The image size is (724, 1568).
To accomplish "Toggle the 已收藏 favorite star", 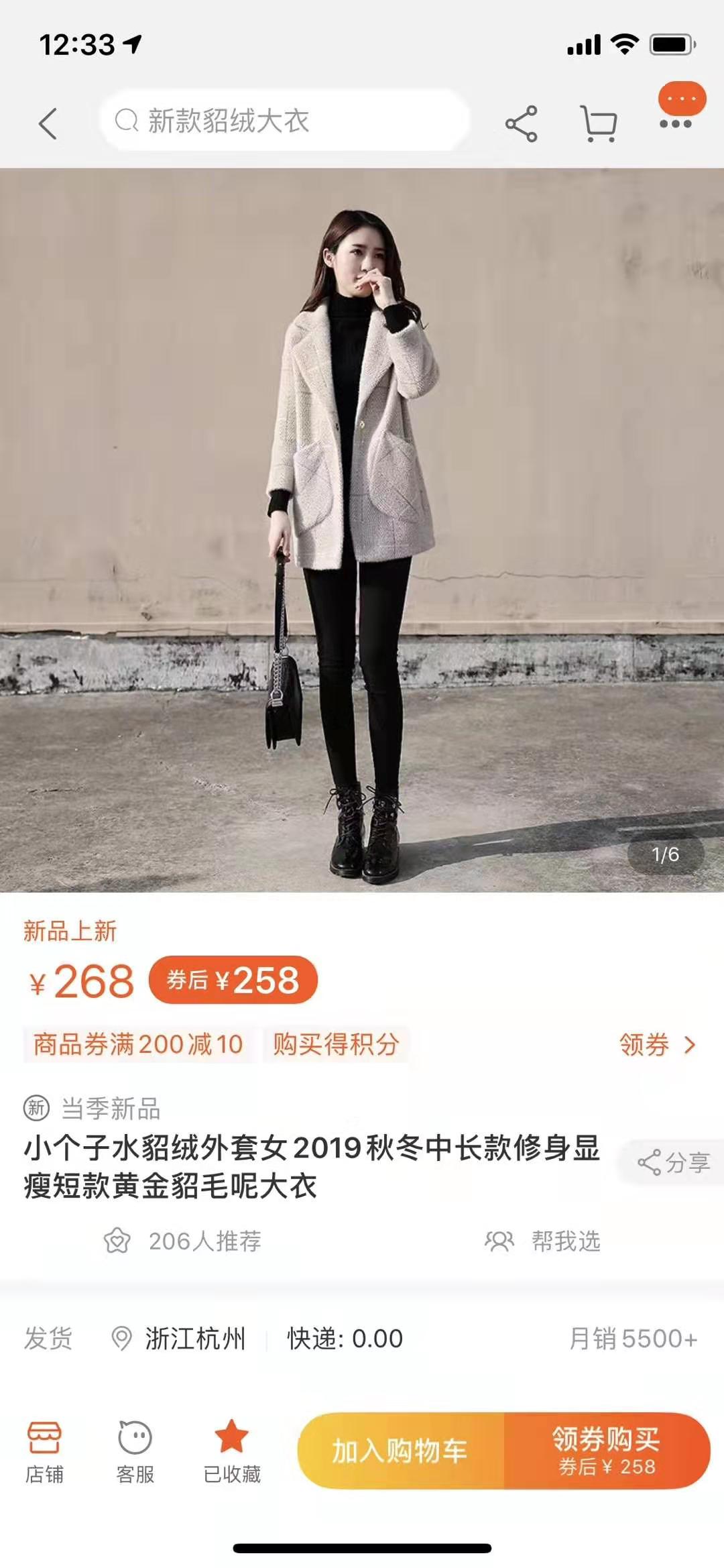I will click(231, 1451).
